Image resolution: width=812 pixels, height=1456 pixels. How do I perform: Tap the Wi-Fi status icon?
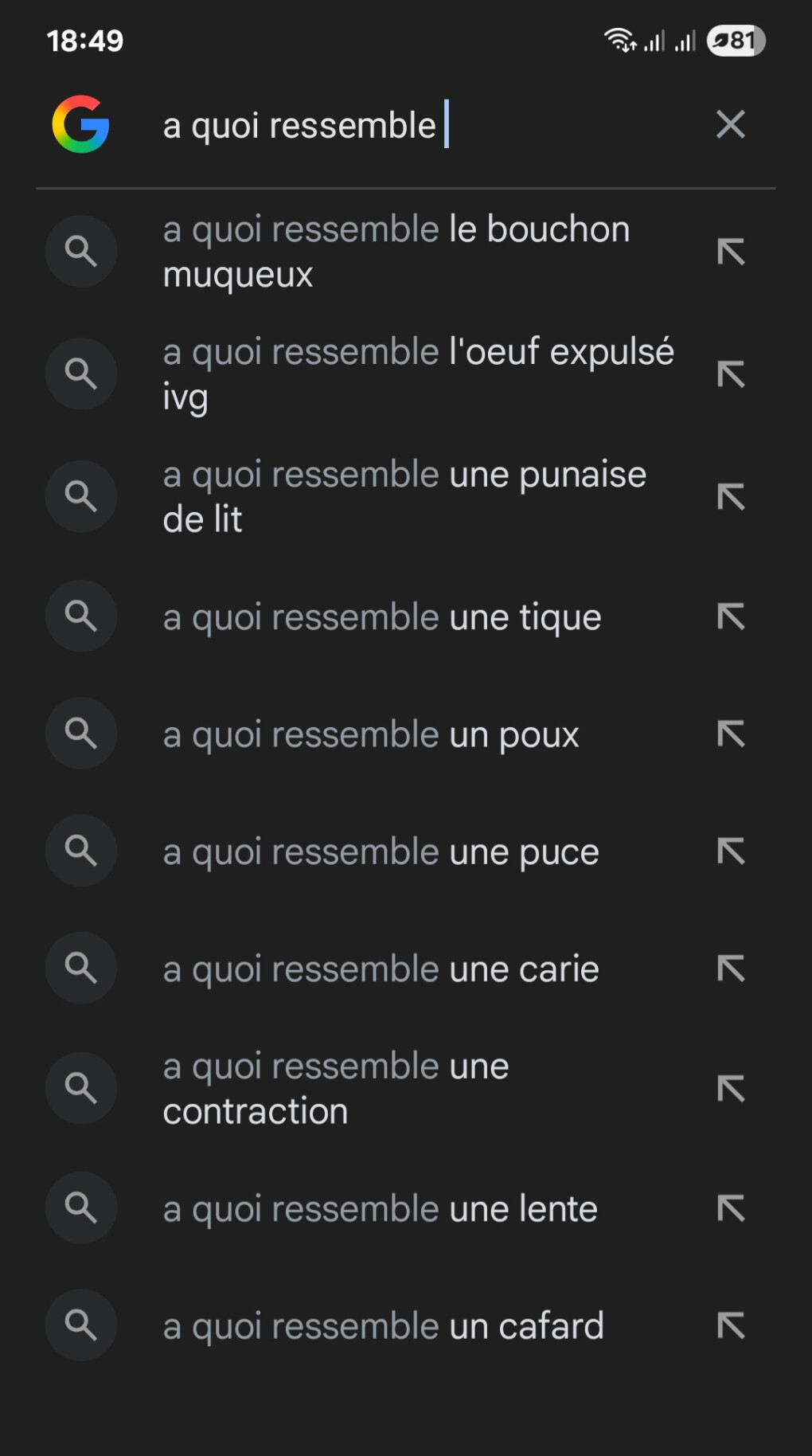pyautogui.click(x=619, y=41)
